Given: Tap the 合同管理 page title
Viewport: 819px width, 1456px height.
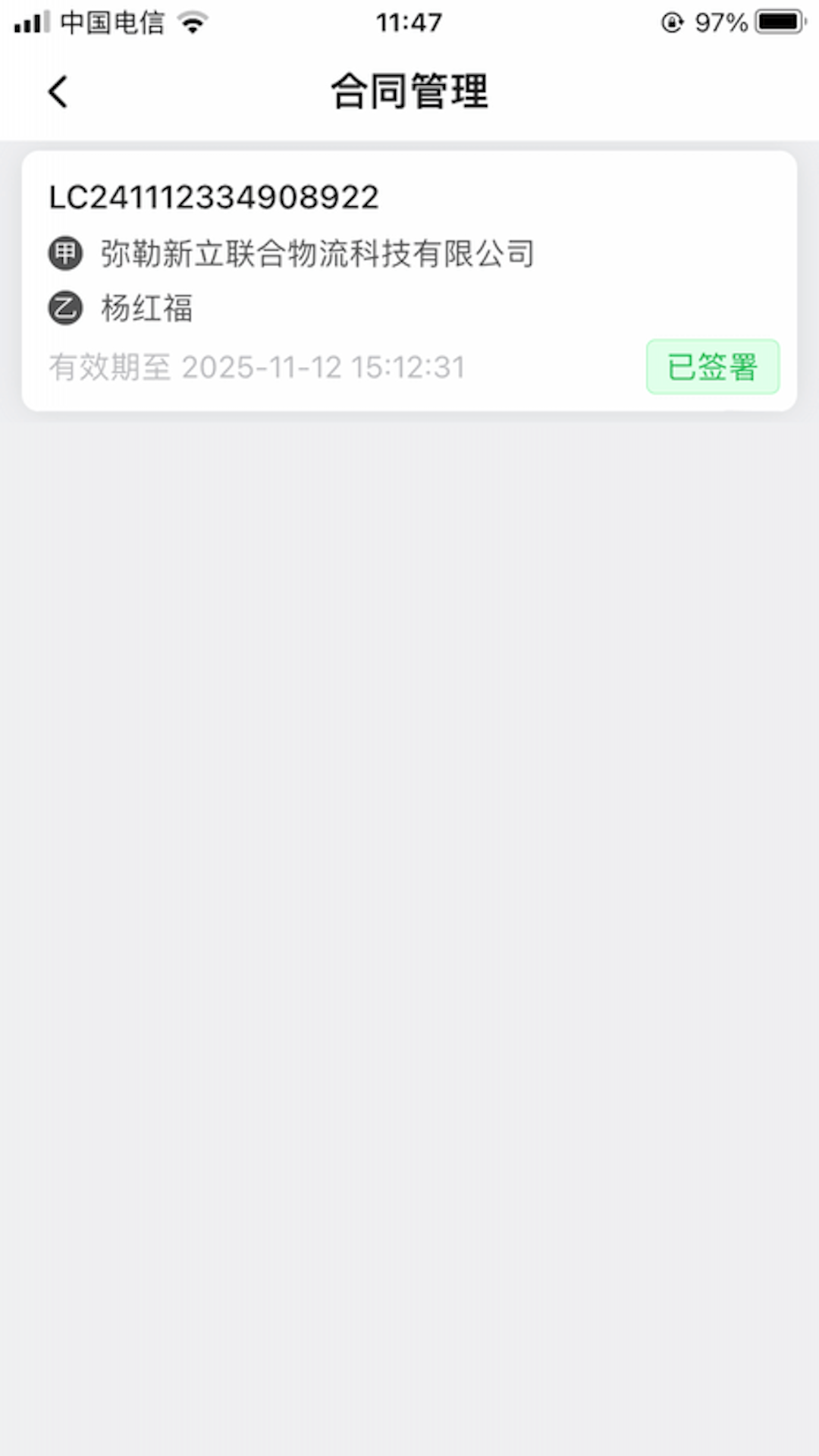Looking at the screenshot, I should pyautogui.click(x=409, y=91).
